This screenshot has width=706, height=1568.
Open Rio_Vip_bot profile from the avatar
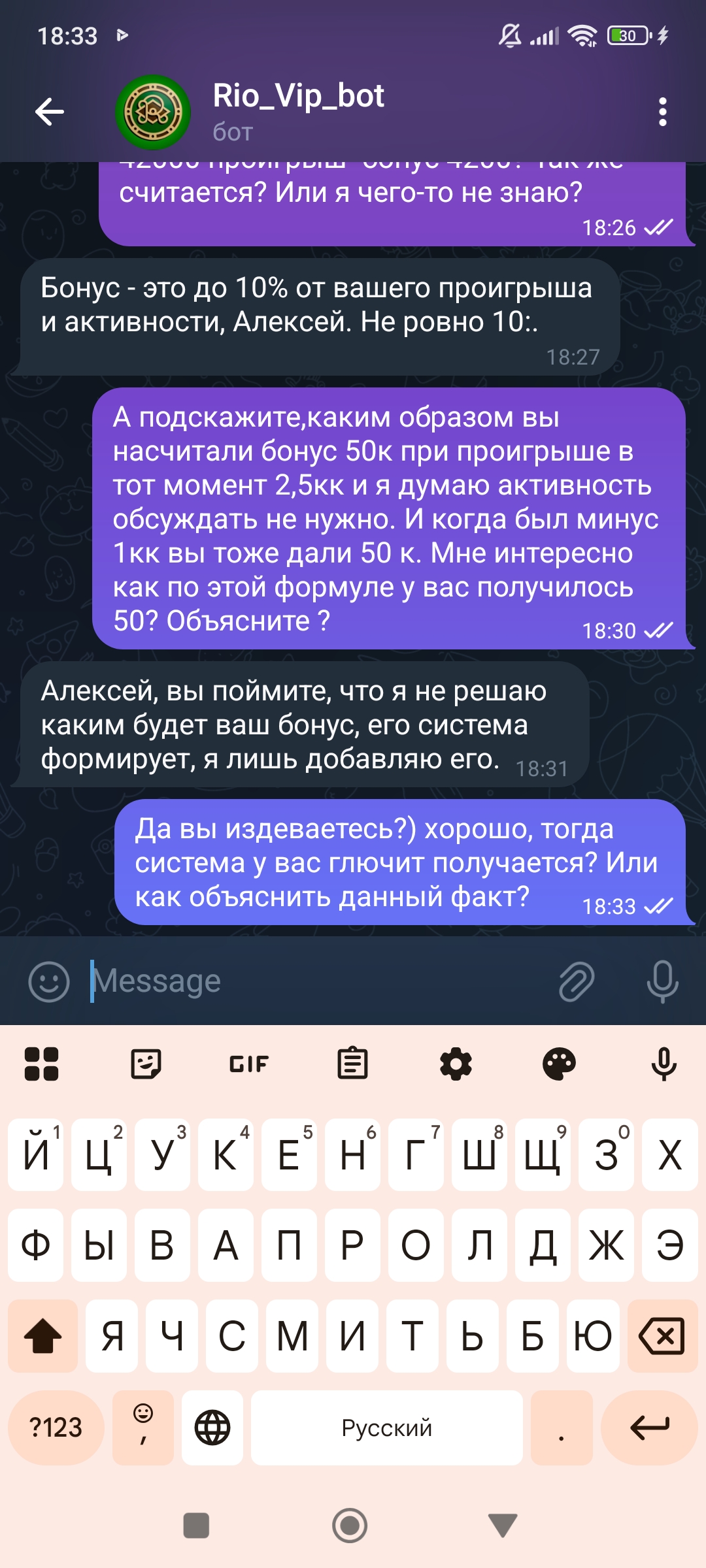pos(153,112)
